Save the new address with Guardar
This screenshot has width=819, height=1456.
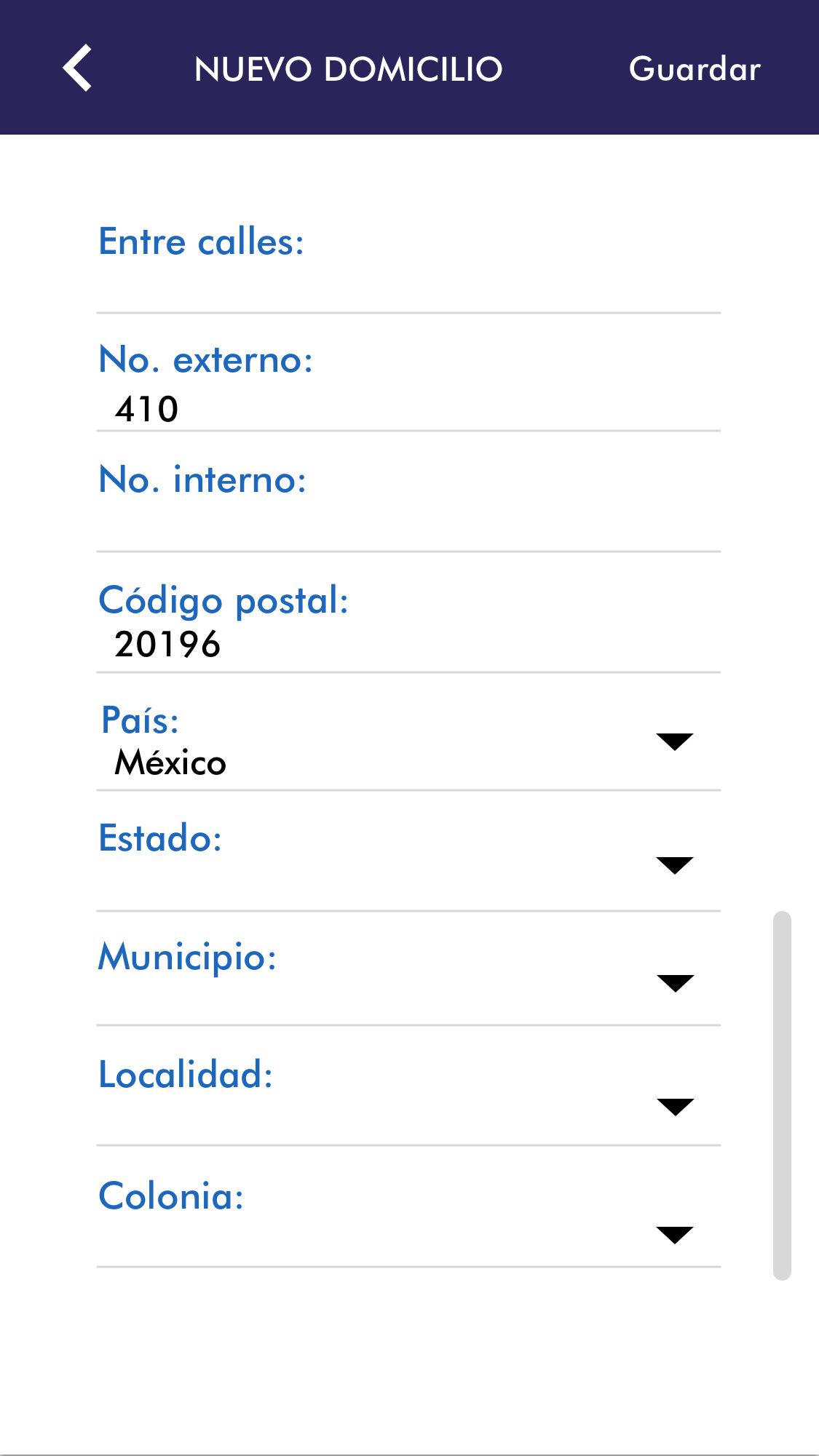point(695,69)
